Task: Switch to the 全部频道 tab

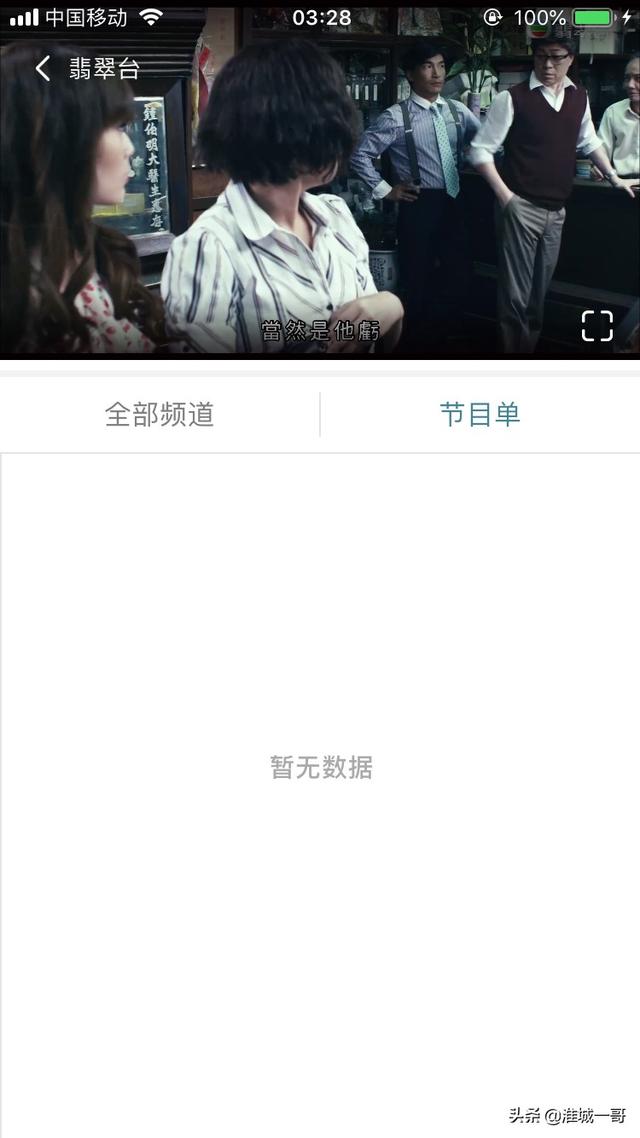Action: (160, 414)
